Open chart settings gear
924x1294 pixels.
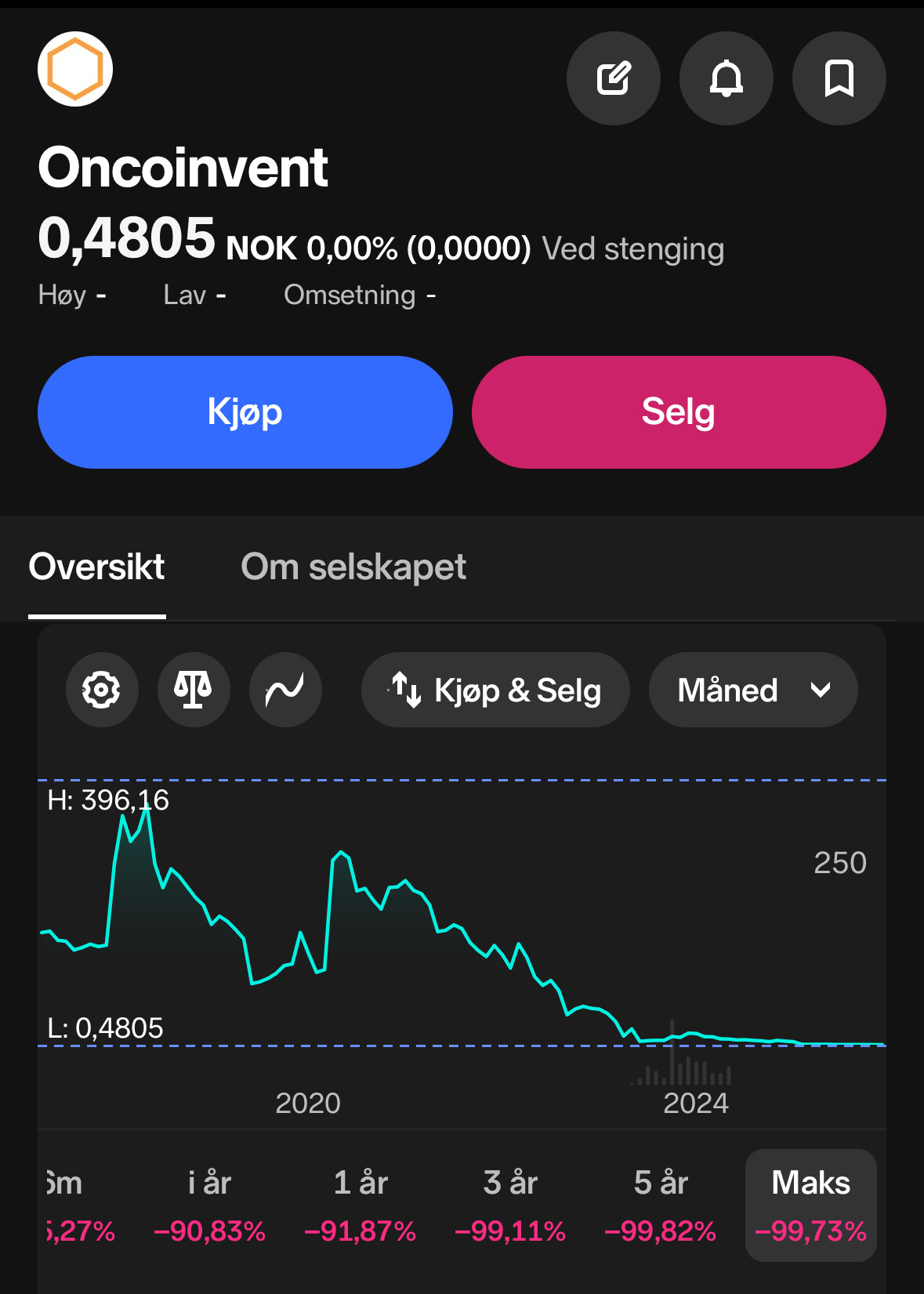click(x=102, y=690)
